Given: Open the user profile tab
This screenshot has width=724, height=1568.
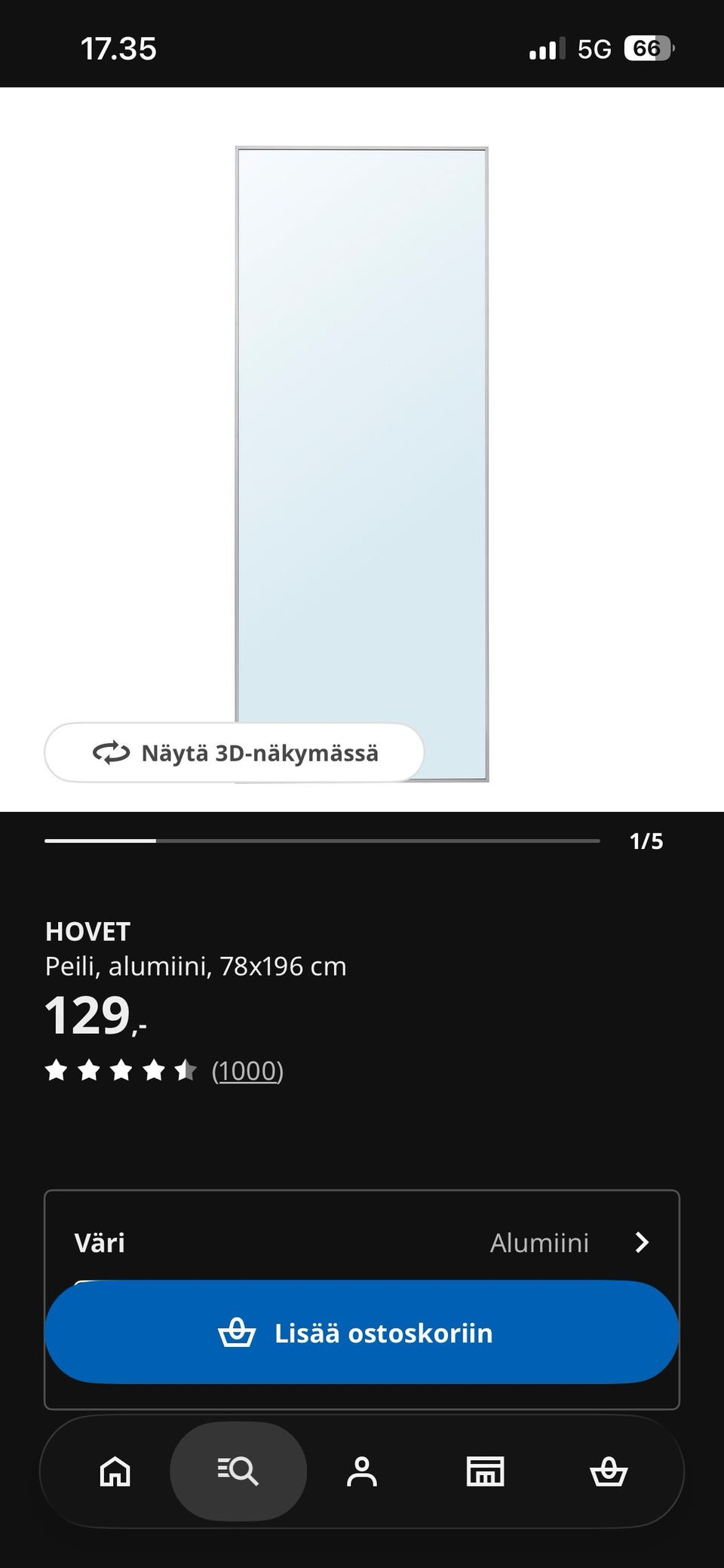Looking at the screenshot, I should [x=362, y=1471].
